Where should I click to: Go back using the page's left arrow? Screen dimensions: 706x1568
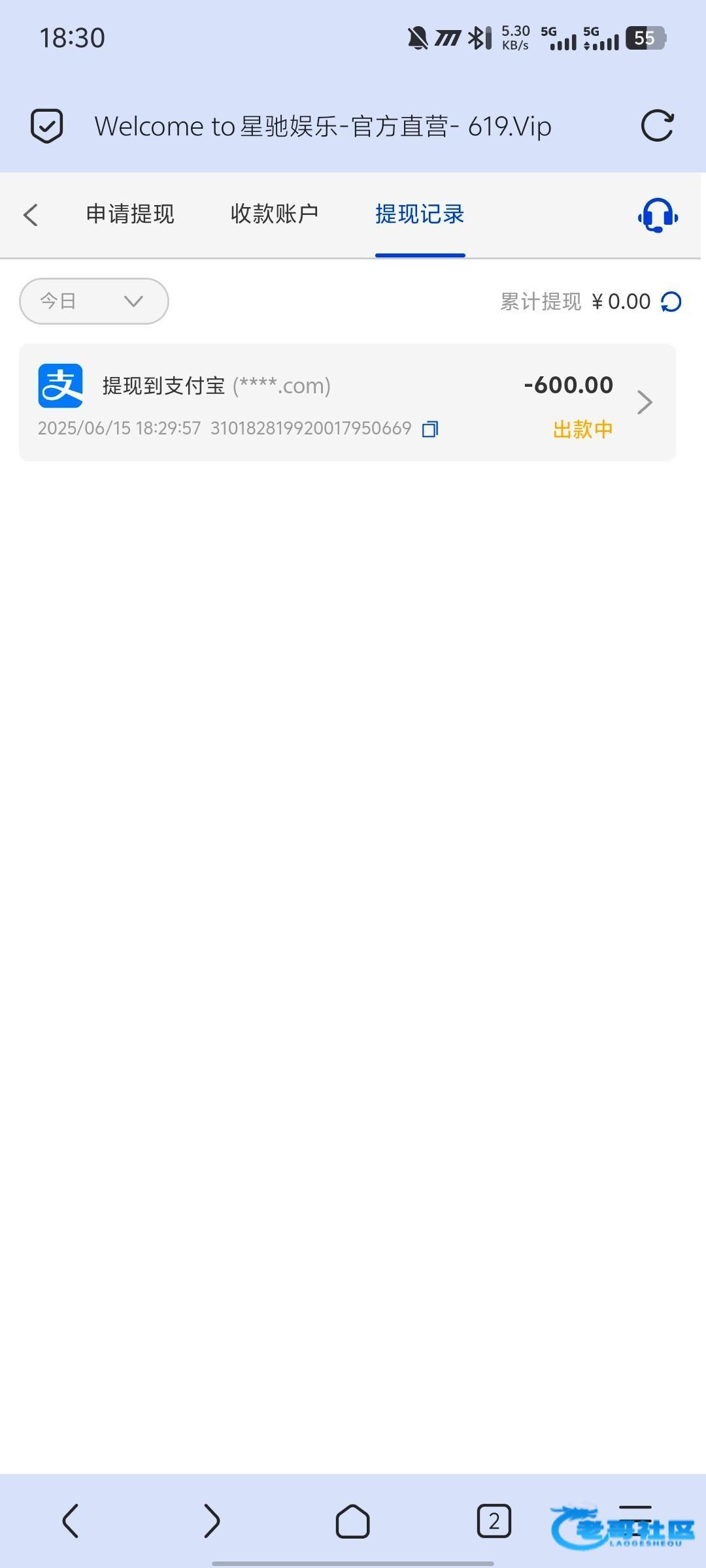pyautogui.click(x=31, y=214)
